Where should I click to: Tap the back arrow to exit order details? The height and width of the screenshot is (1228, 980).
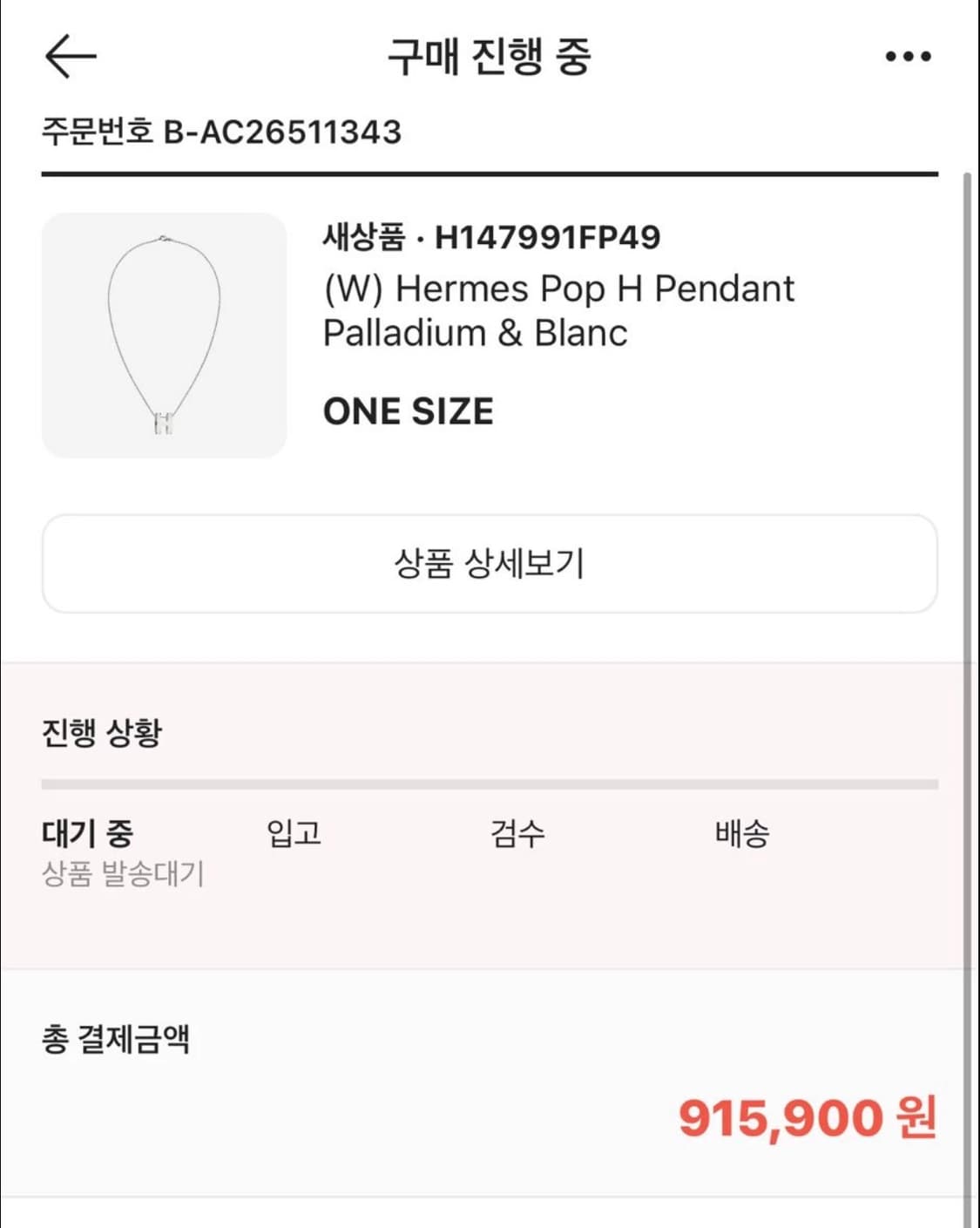(x=68, y=56)
